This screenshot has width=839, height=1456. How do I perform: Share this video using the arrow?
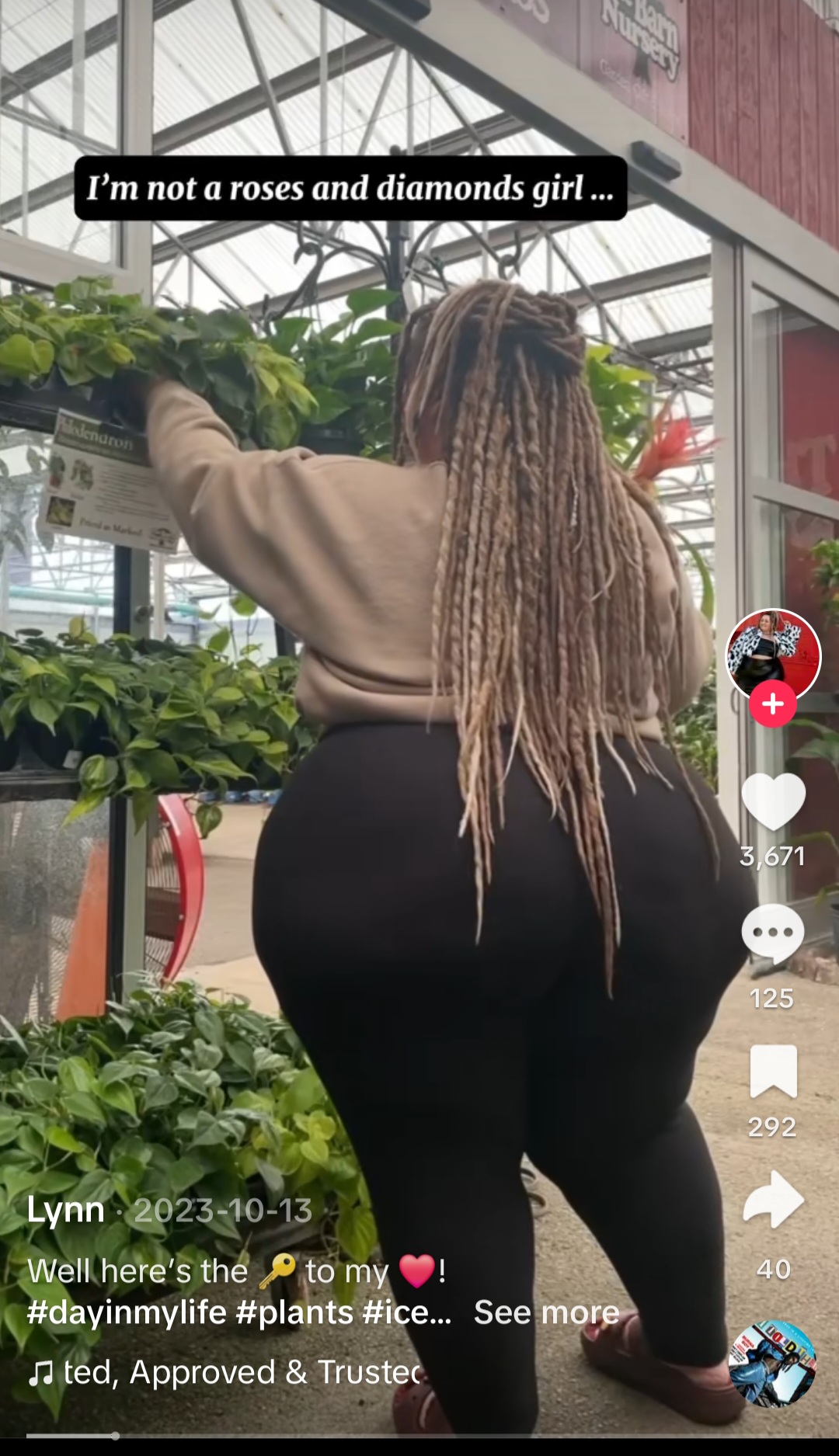773,1200
